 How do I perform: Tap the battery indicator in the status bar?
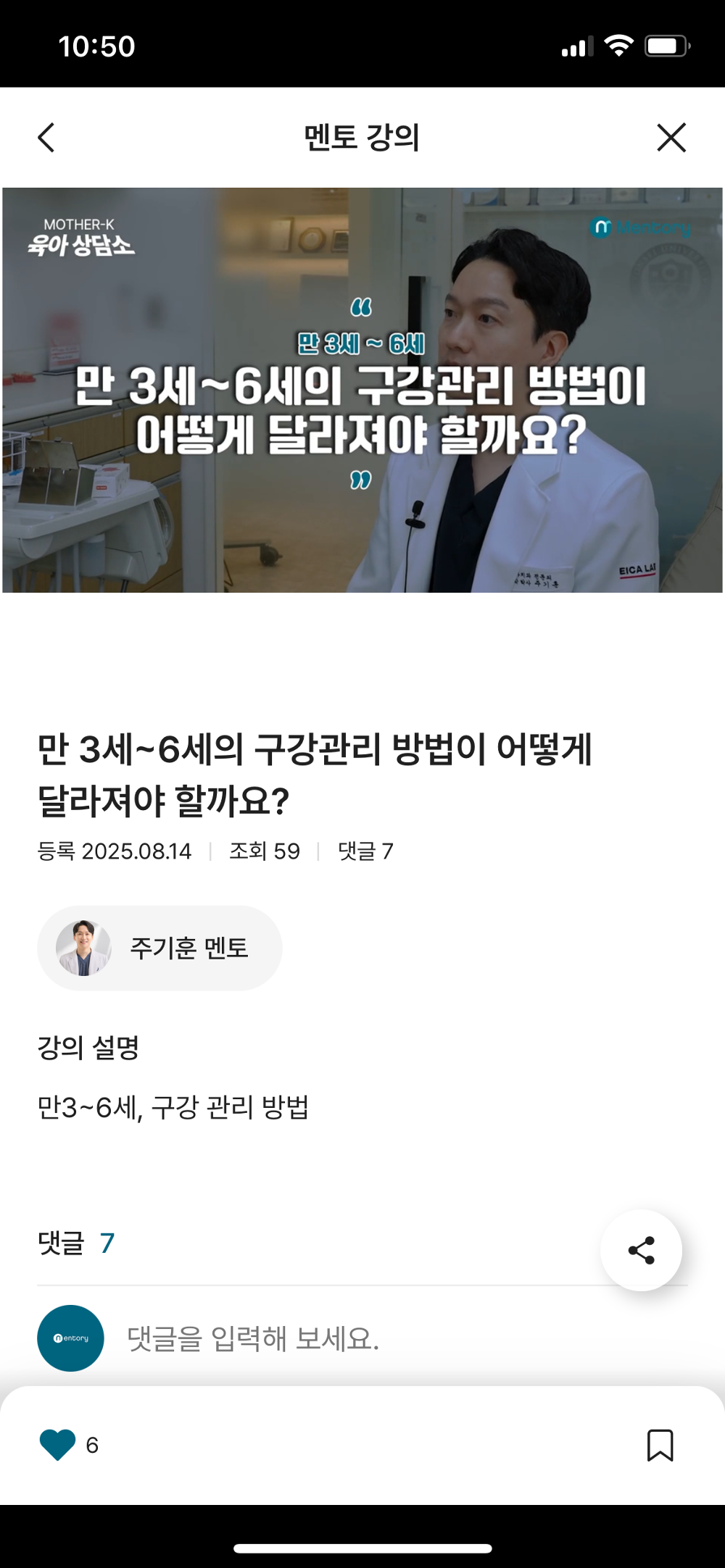pyautogui.click(x=662, y=46)
